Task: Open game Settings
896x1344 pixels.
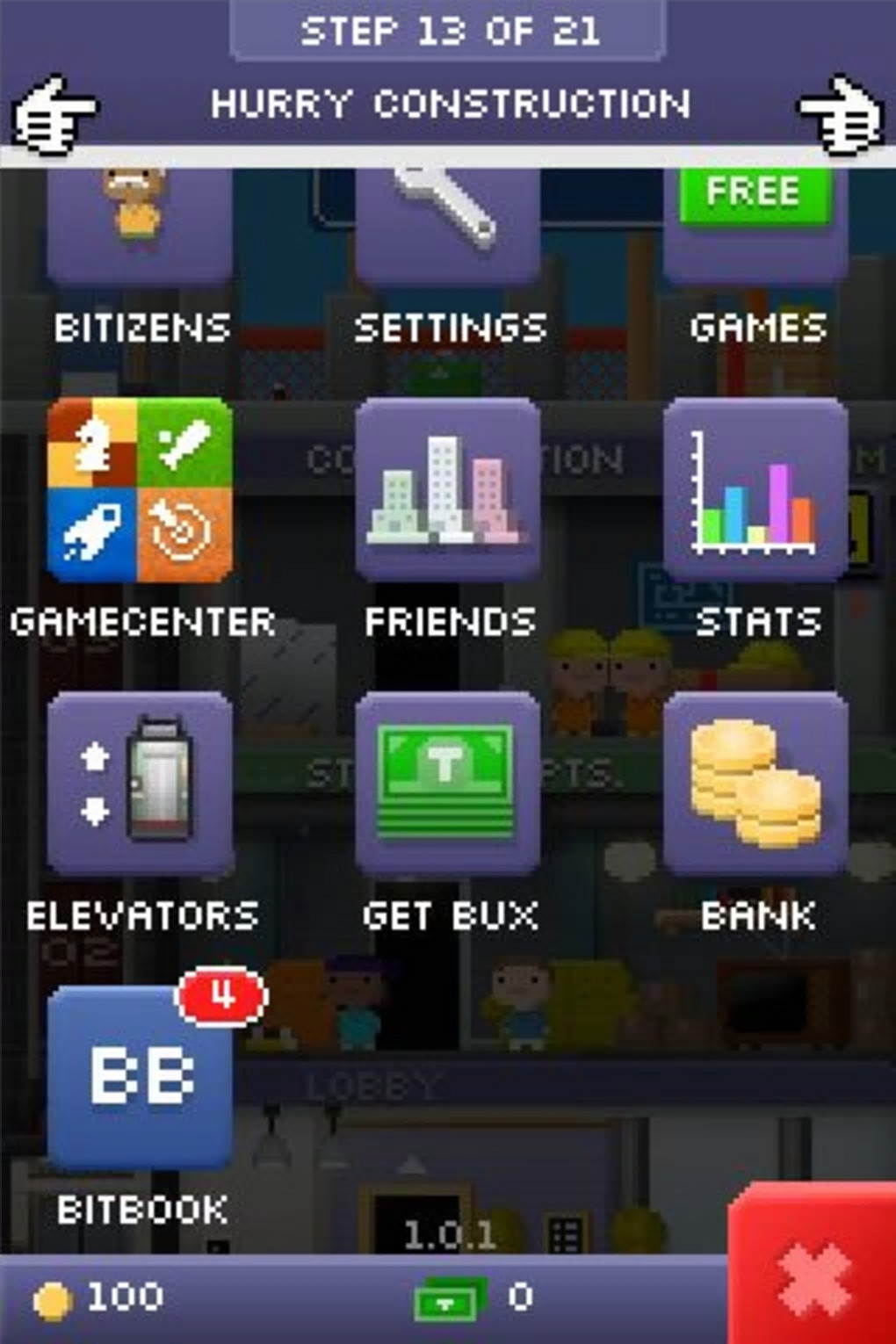Action: click(448, 230)
